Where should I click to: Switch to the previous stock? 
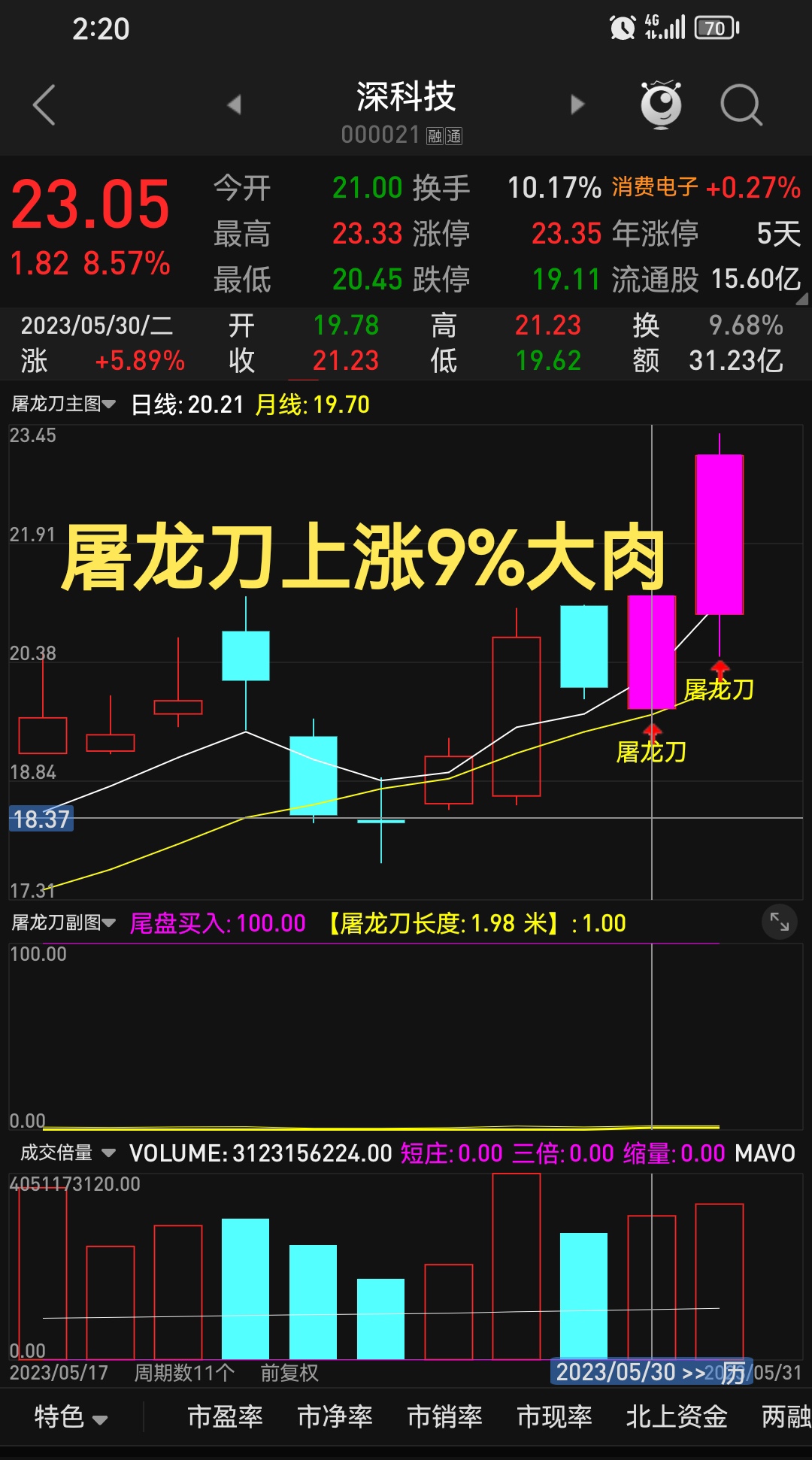pos(235,105)
